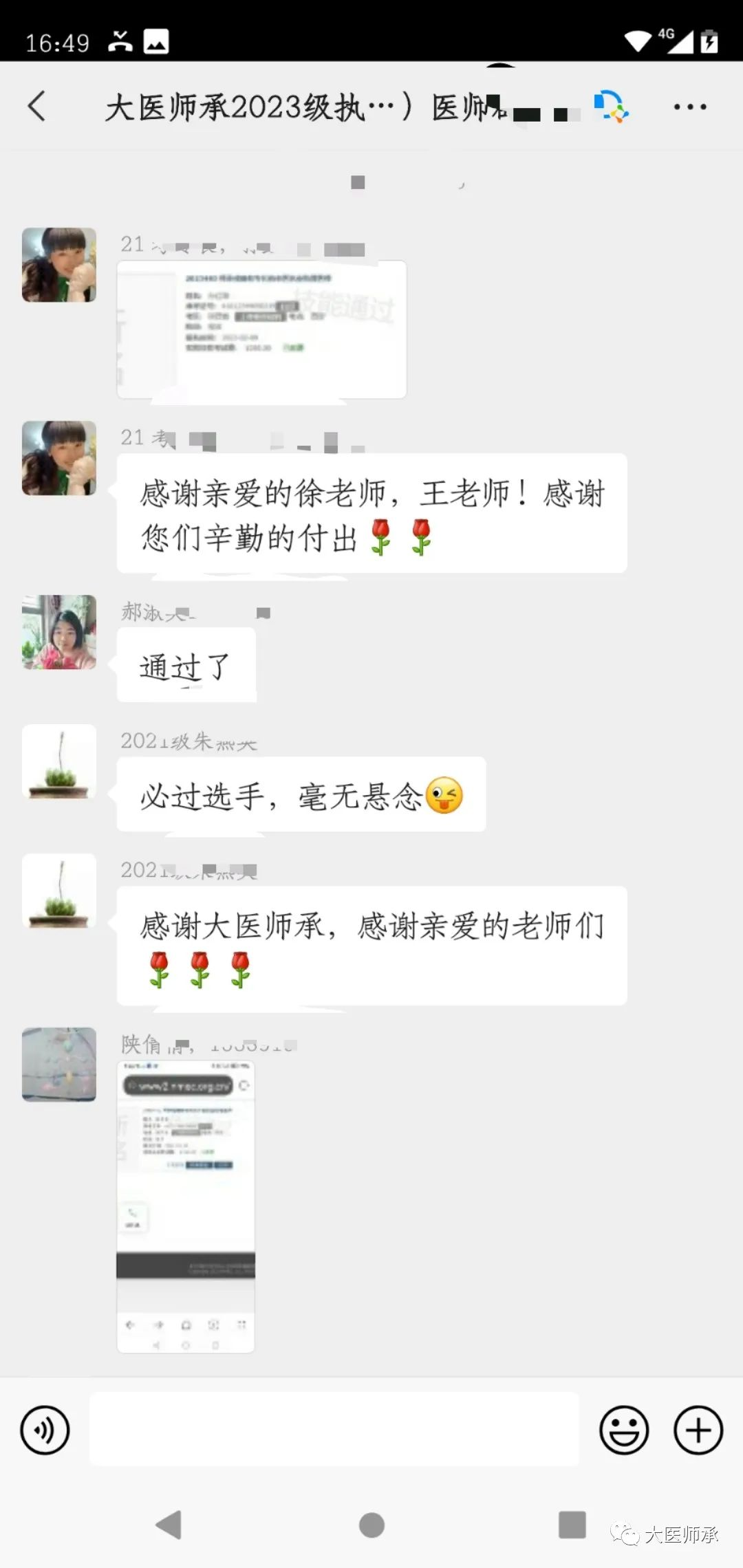Open the plus attachment menu
The height and width of the screenshot is (1568, 743).
[698, 1430]
